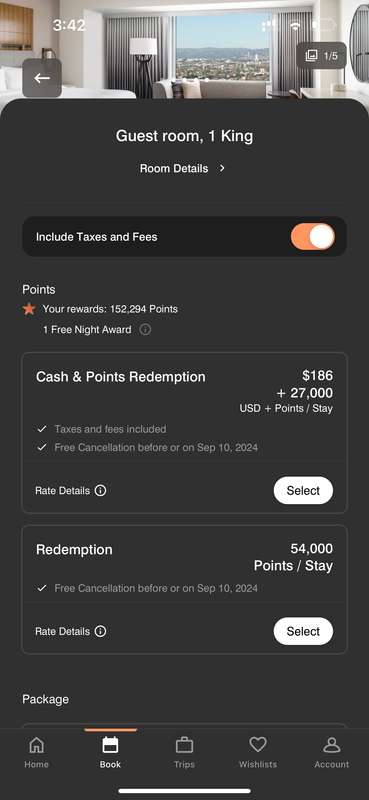Select the Cash & Points Redemption rate
369x800 pixels.
(303, 490)
